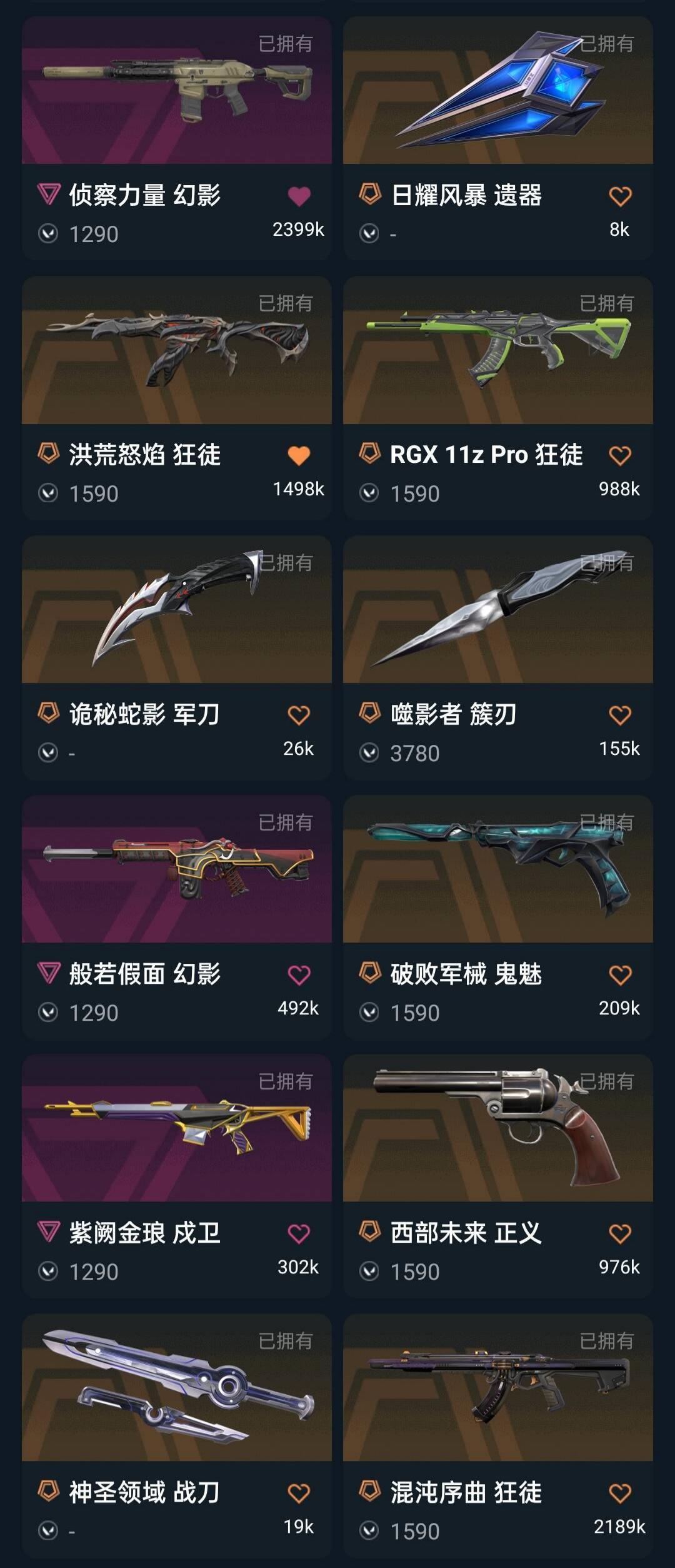Open the 日耀风暴 遗器 skin card
The height and width of the screenshot is (1568, 675).
click(x=498, y=138)
